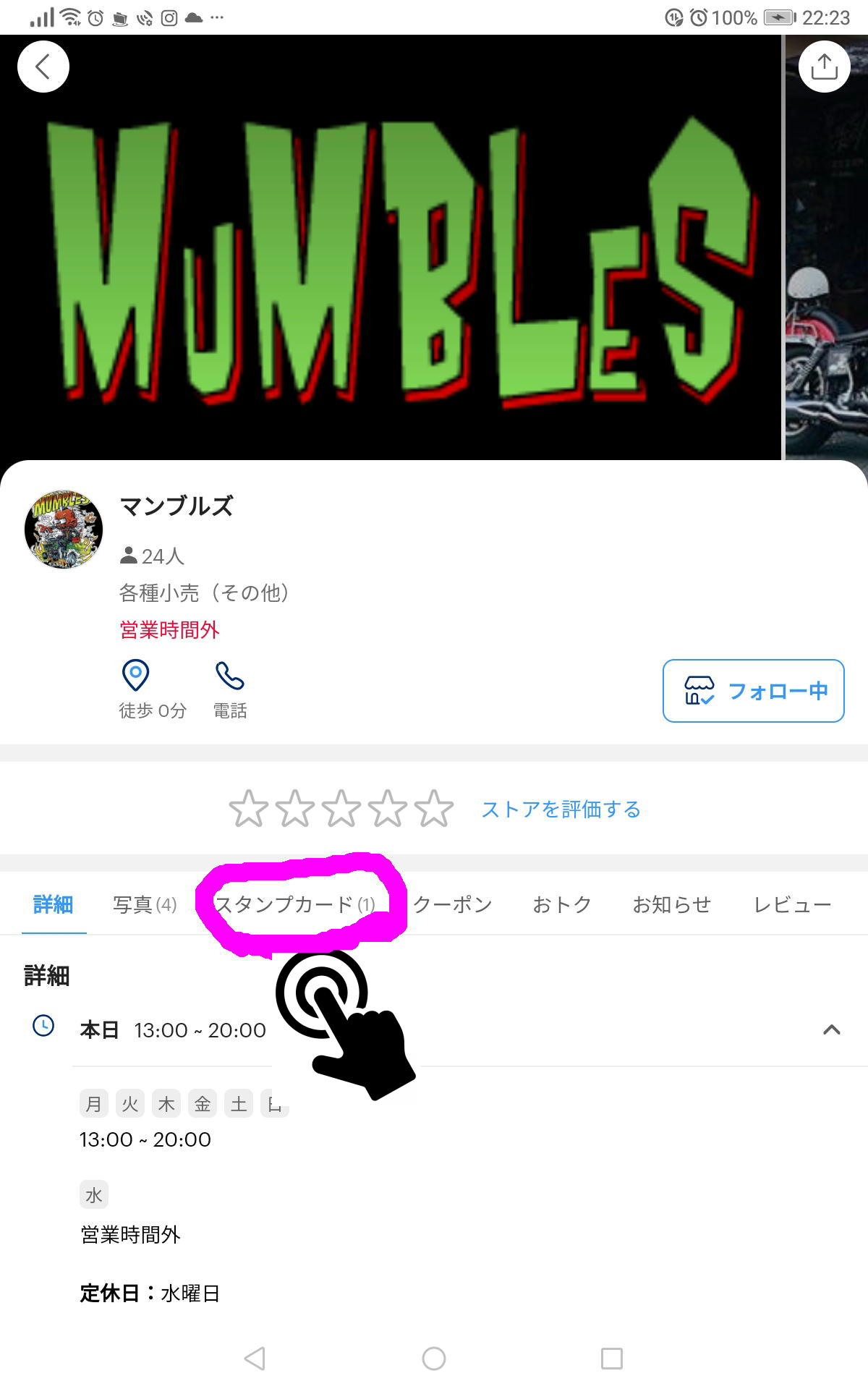
Task: Select the 詳細 tab
Action: (54, 904)
